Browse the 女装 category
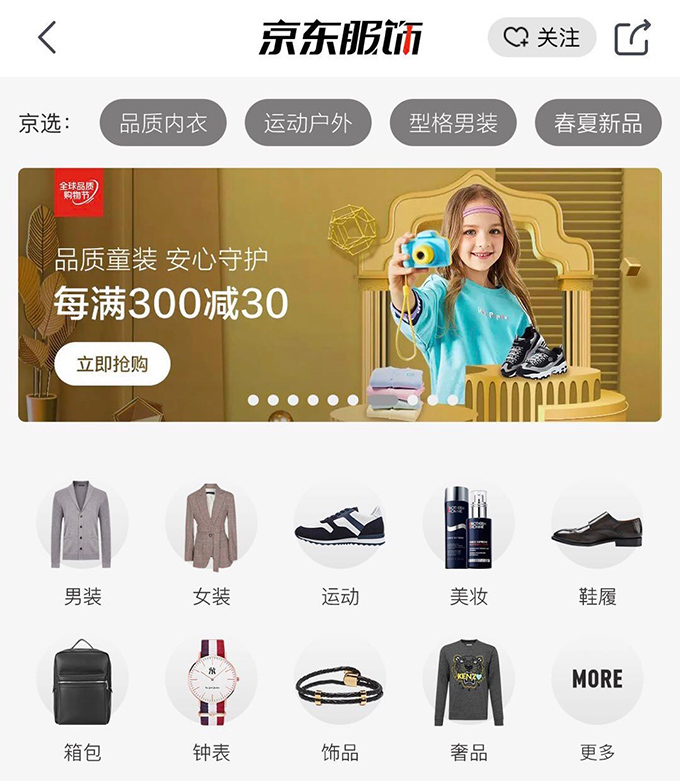 (211, 542)
